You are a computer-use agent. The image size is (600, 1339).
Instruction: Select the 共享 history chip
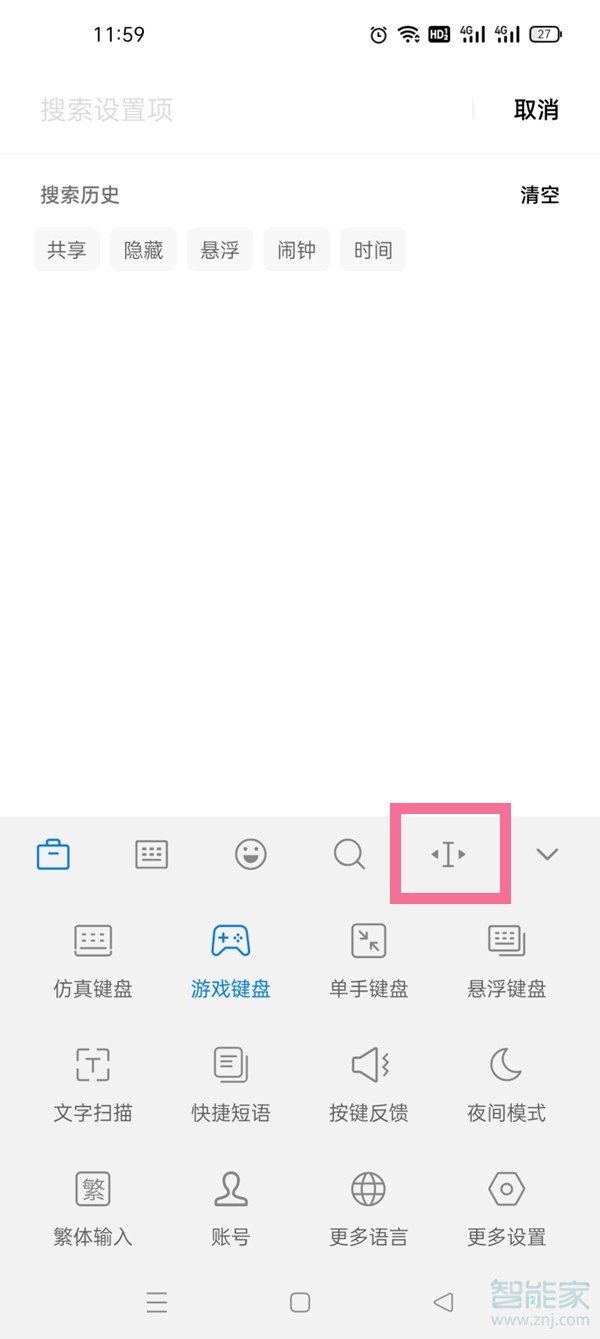[67, 250]
